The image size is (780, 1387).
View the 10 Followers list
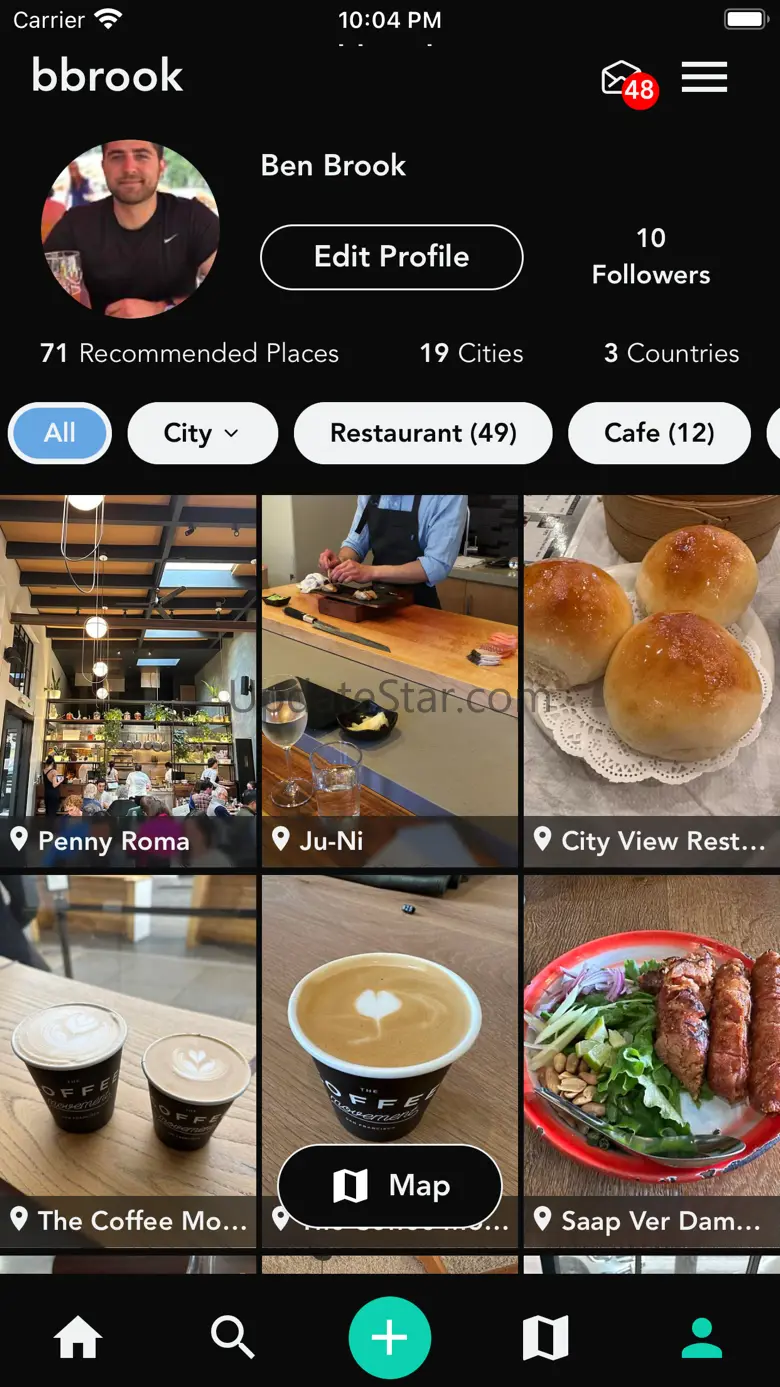tap(650, 256)
